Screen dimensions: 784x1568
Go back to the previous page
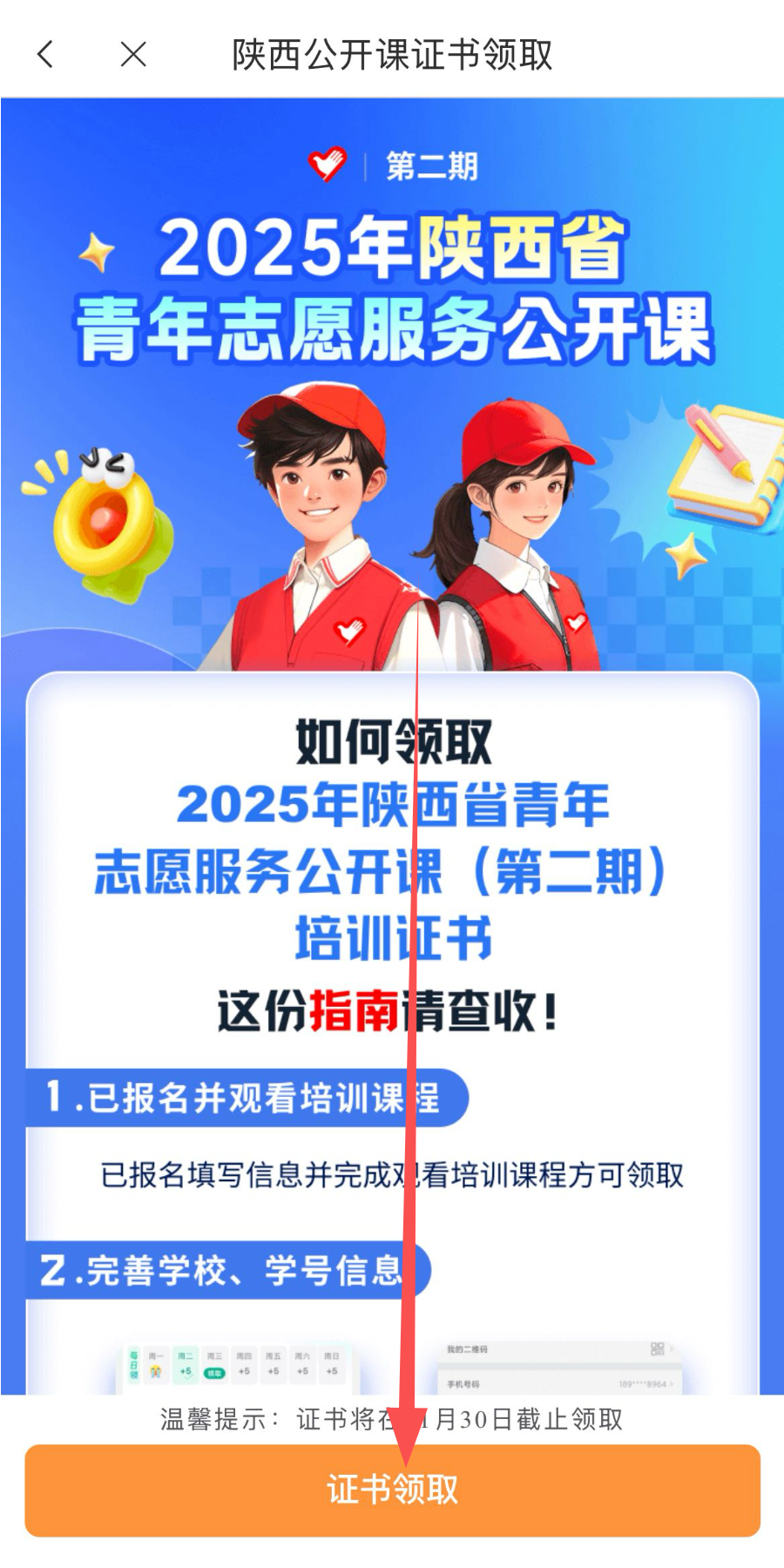[x=46, y=55]
